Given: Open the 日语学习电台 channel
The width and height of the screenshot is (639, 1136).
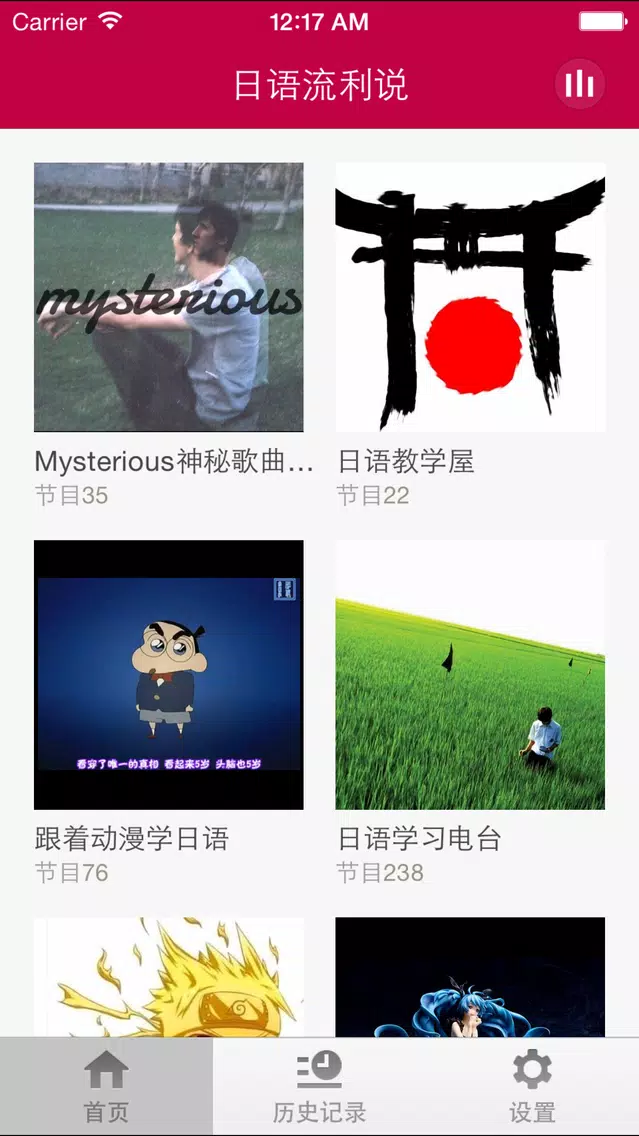Looking at the screenshot, I should click(x=470, y=674).
